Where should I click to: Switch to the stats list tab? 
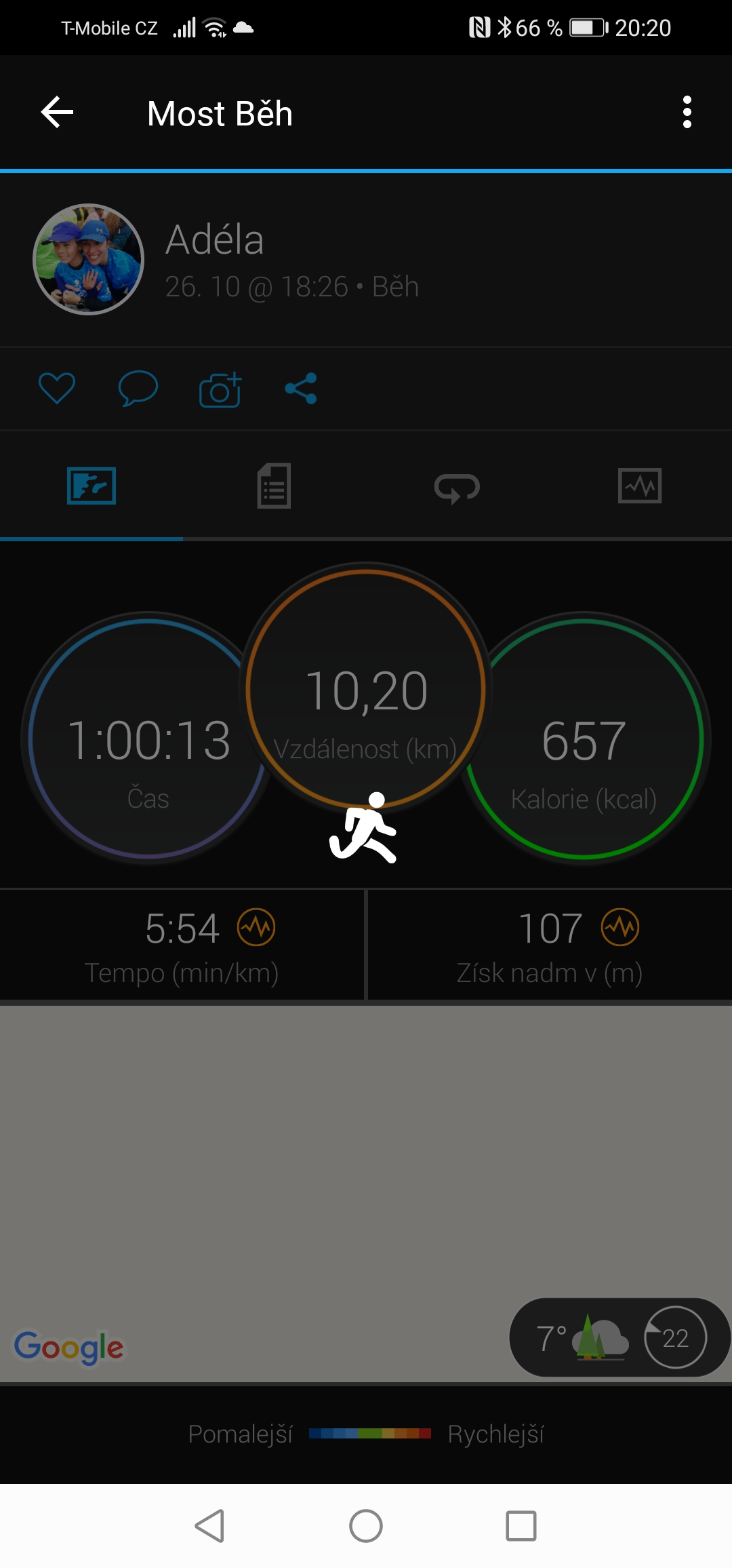point(274,486)
